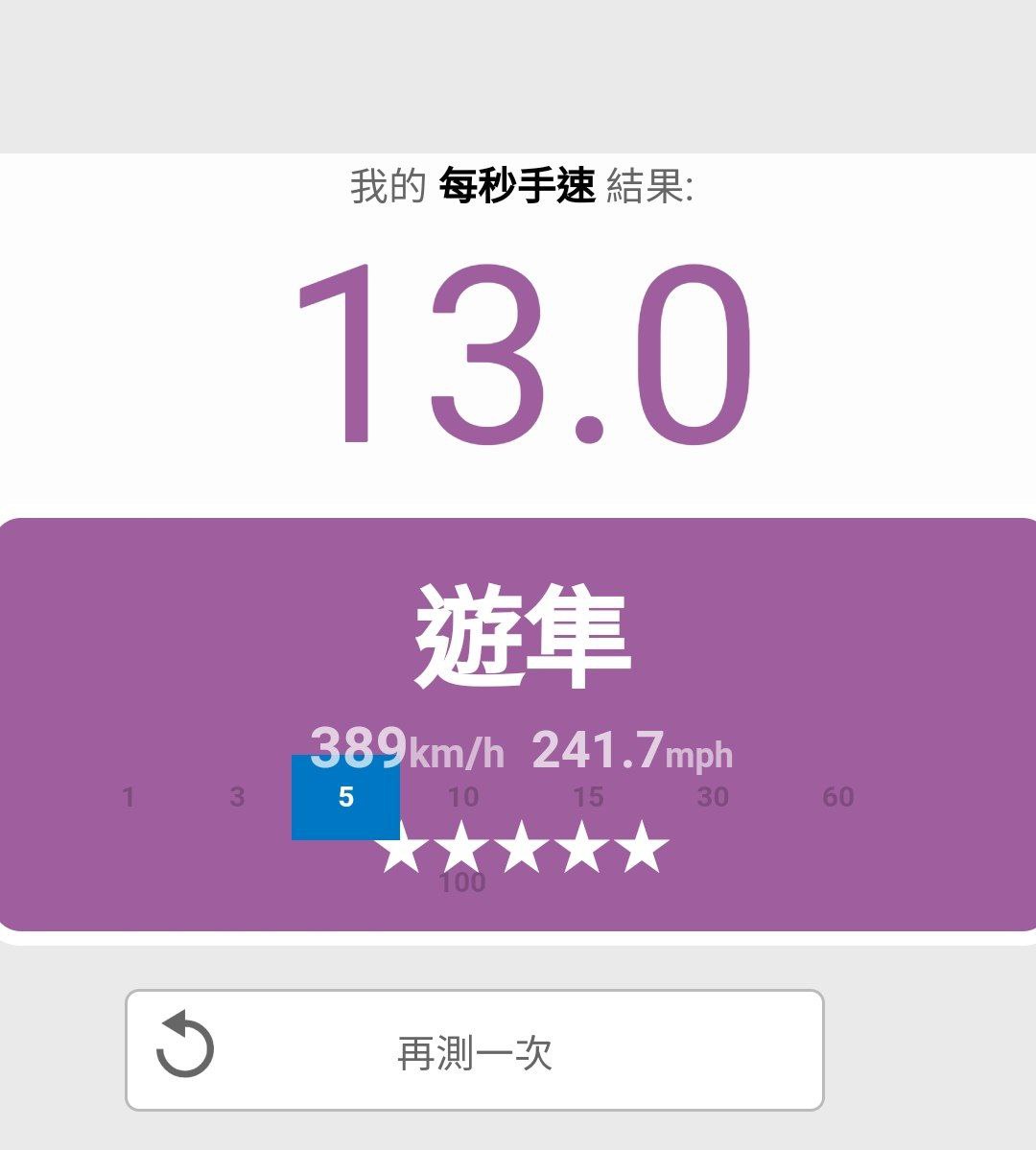
Task: Switch to the 30 second test
Action: (713, 797)
